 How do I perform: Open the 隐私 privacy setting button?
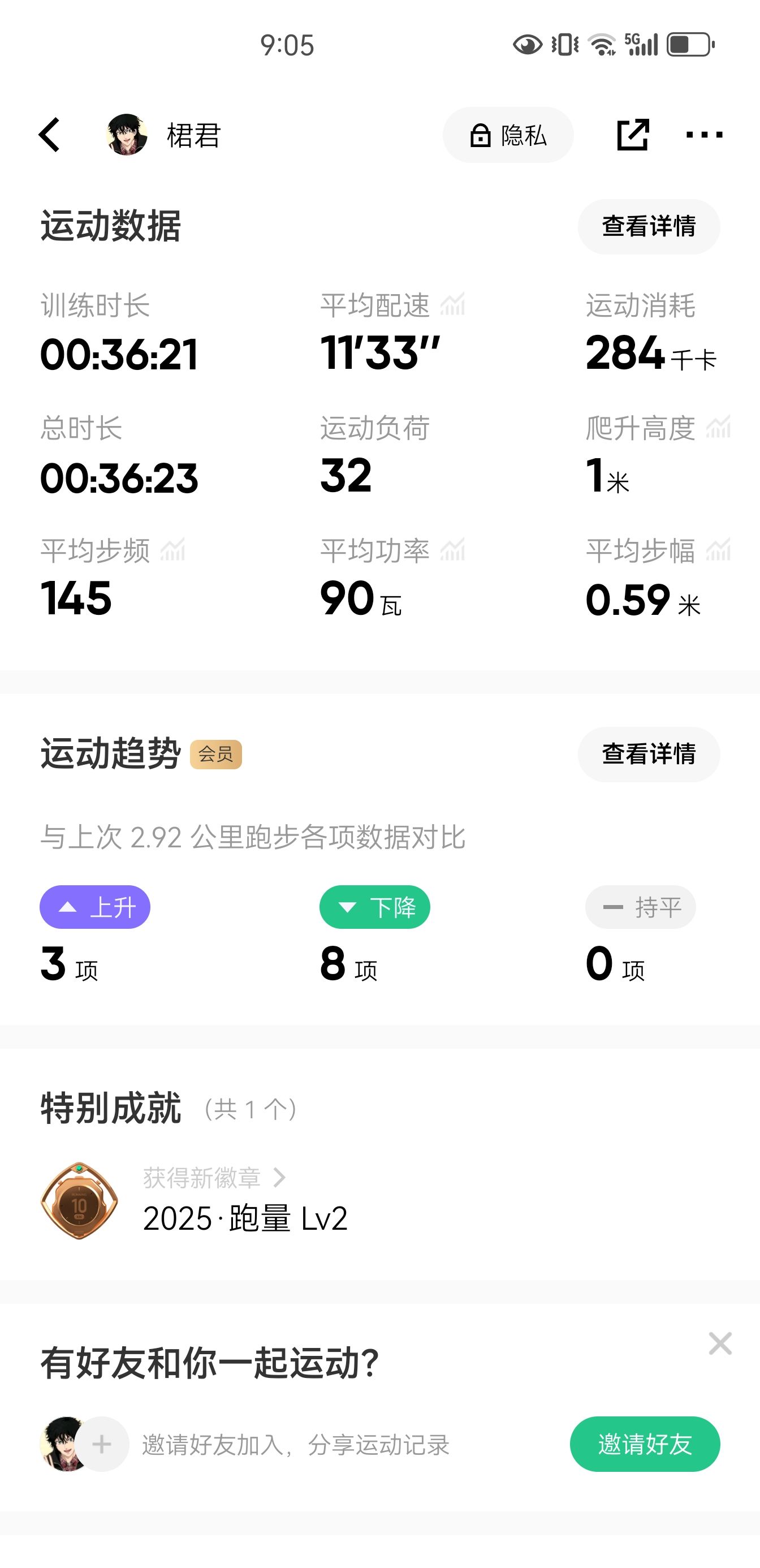click(508, 135)
